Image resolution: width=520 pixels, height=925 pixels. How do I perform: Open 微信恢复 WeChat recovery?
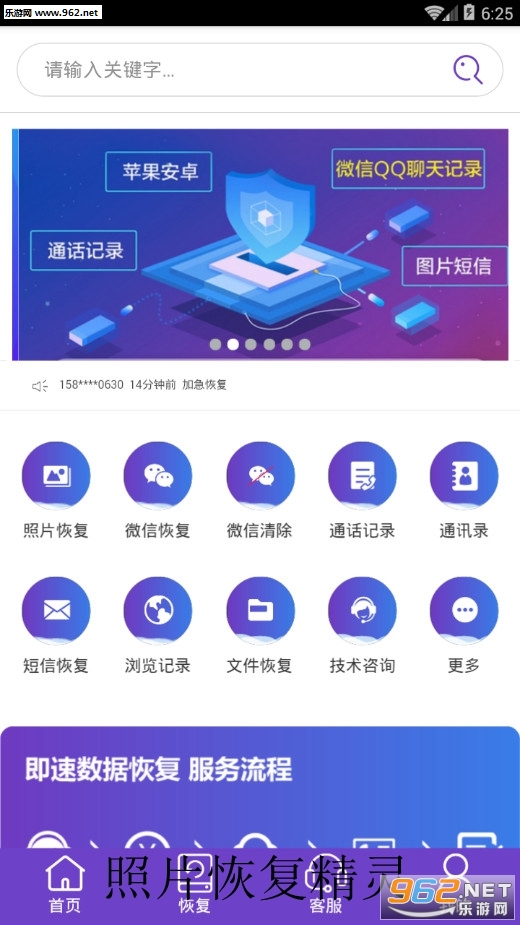(158, 490)
